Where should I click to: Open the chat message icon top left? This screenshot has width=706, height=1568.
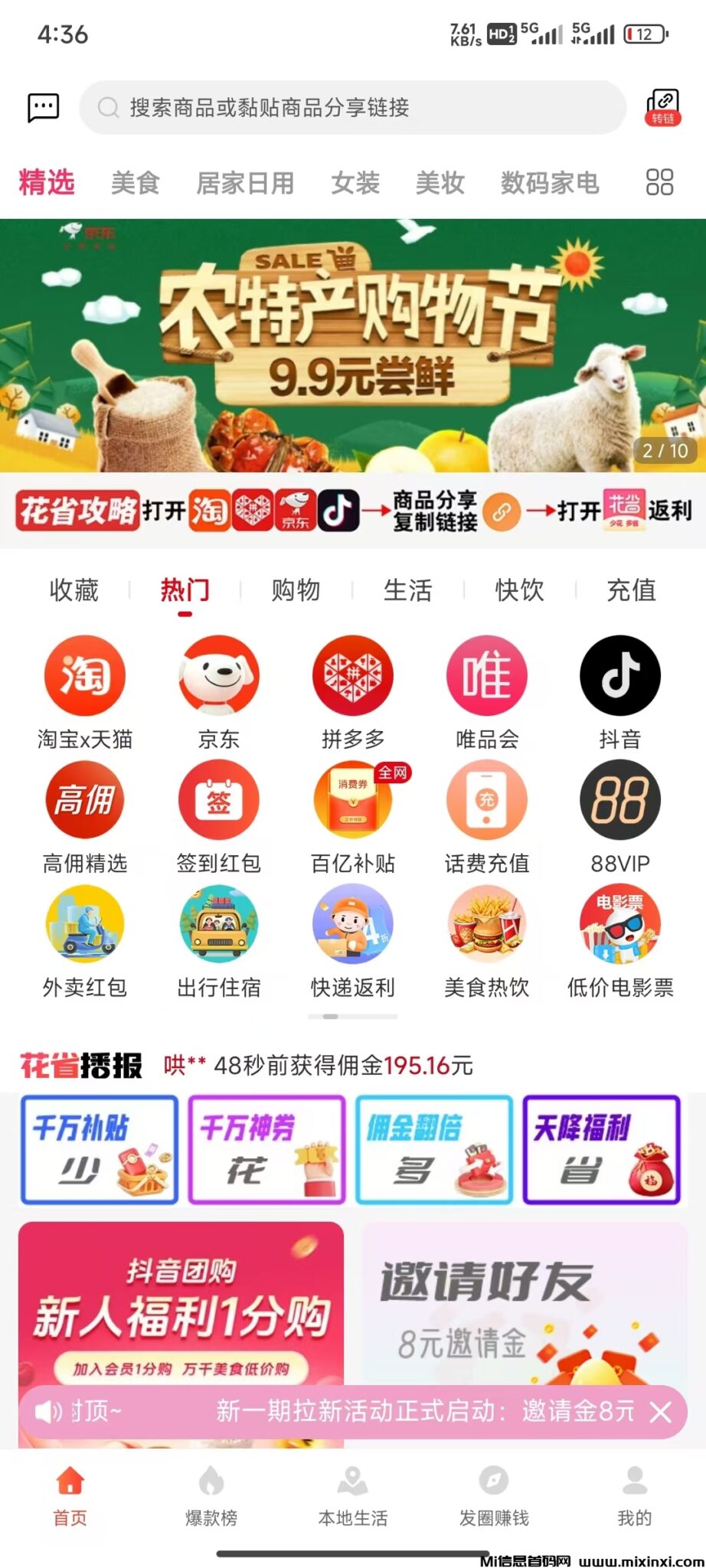[x=42, y=106]
